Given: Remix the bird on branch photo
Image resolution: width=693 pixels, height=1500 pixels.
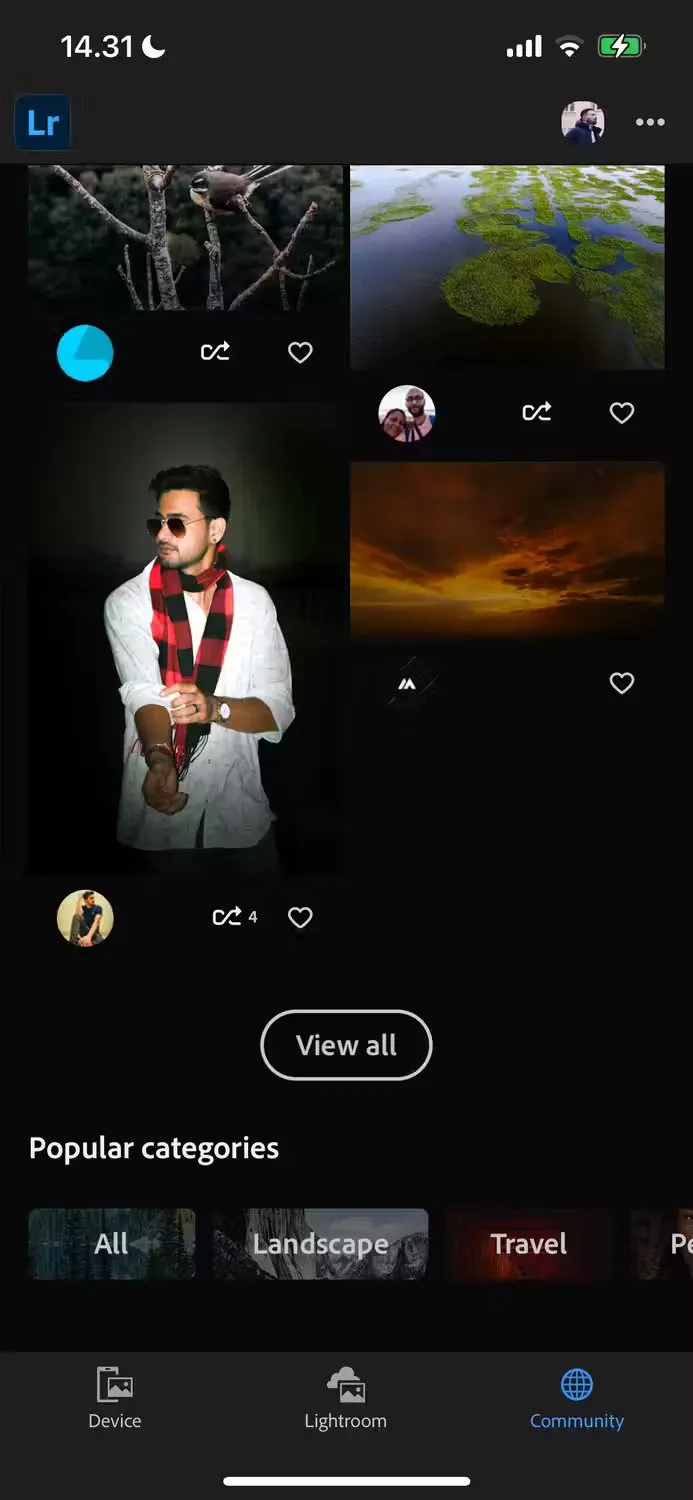Looking at the screenshot, I should pos(215,352).
